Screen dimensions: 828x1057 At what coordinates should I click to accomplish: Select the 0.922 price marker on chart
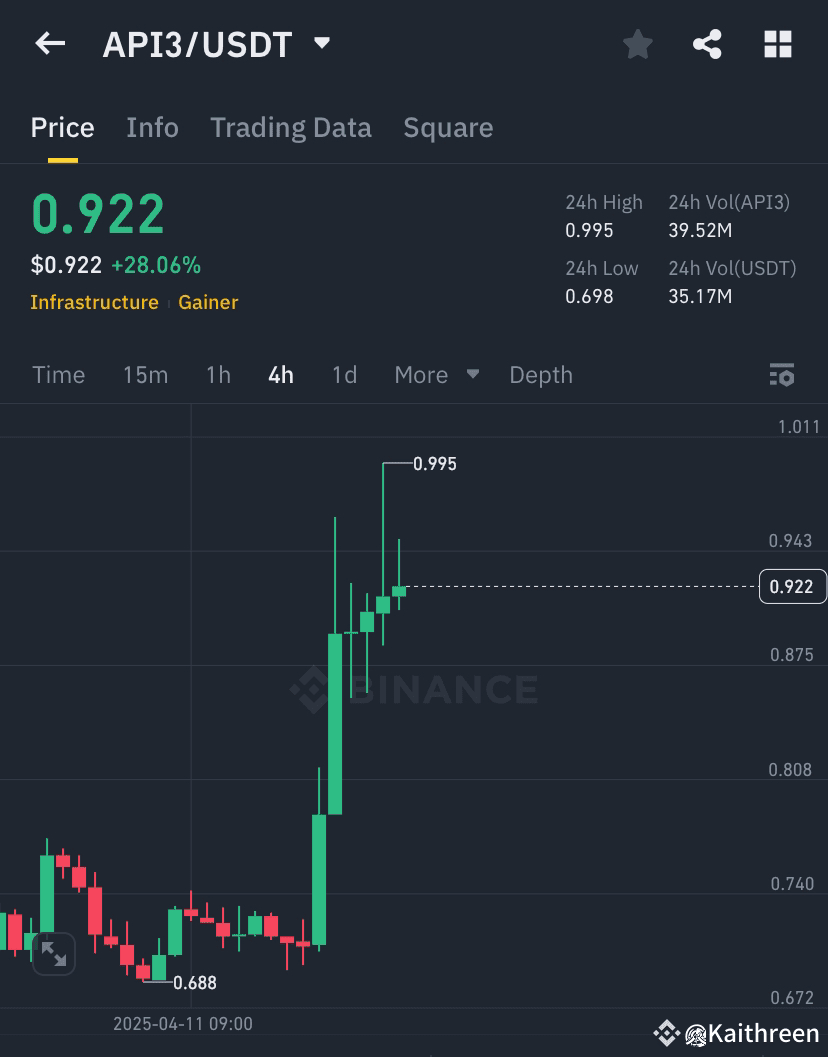(793, 587)
